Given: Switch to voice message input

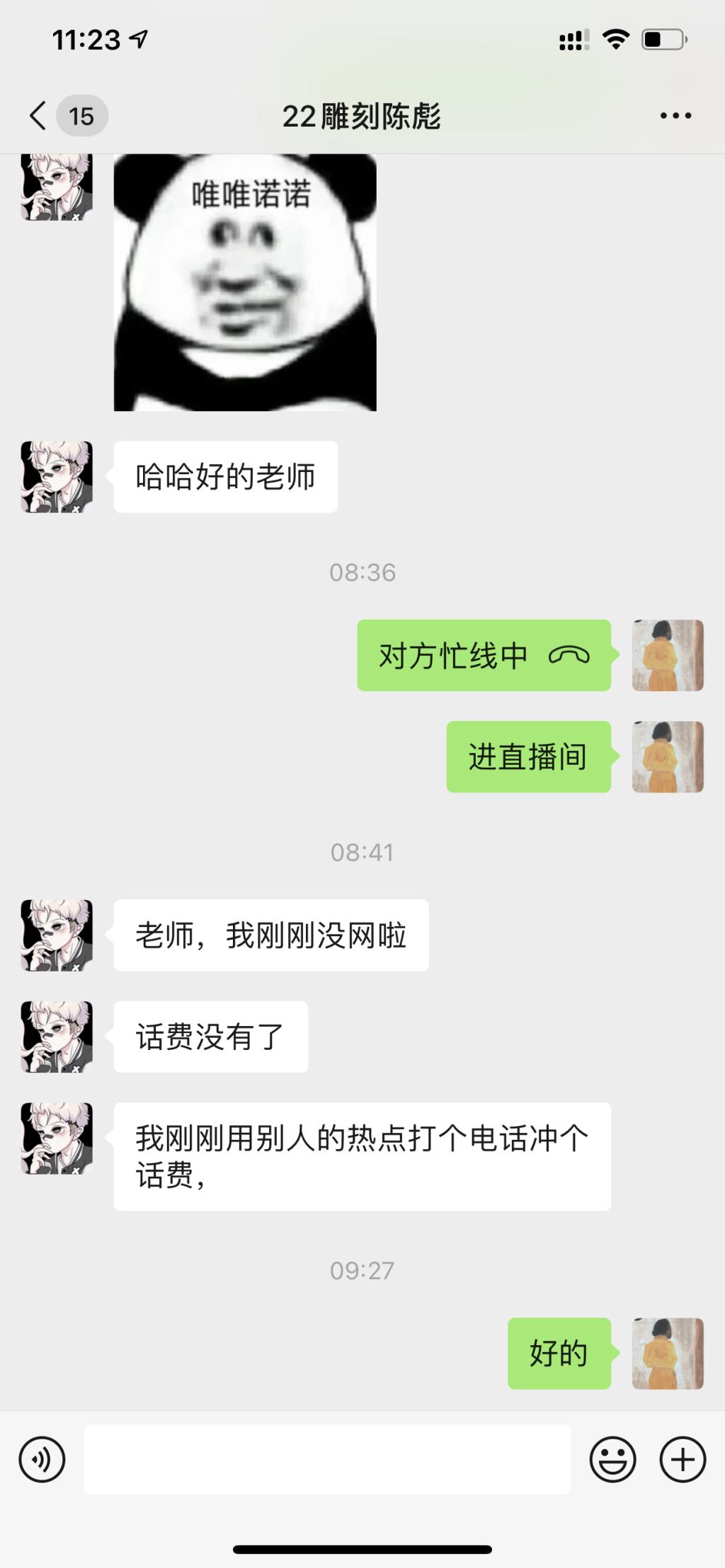Looking at the screenshot, I should point(42,1459).
